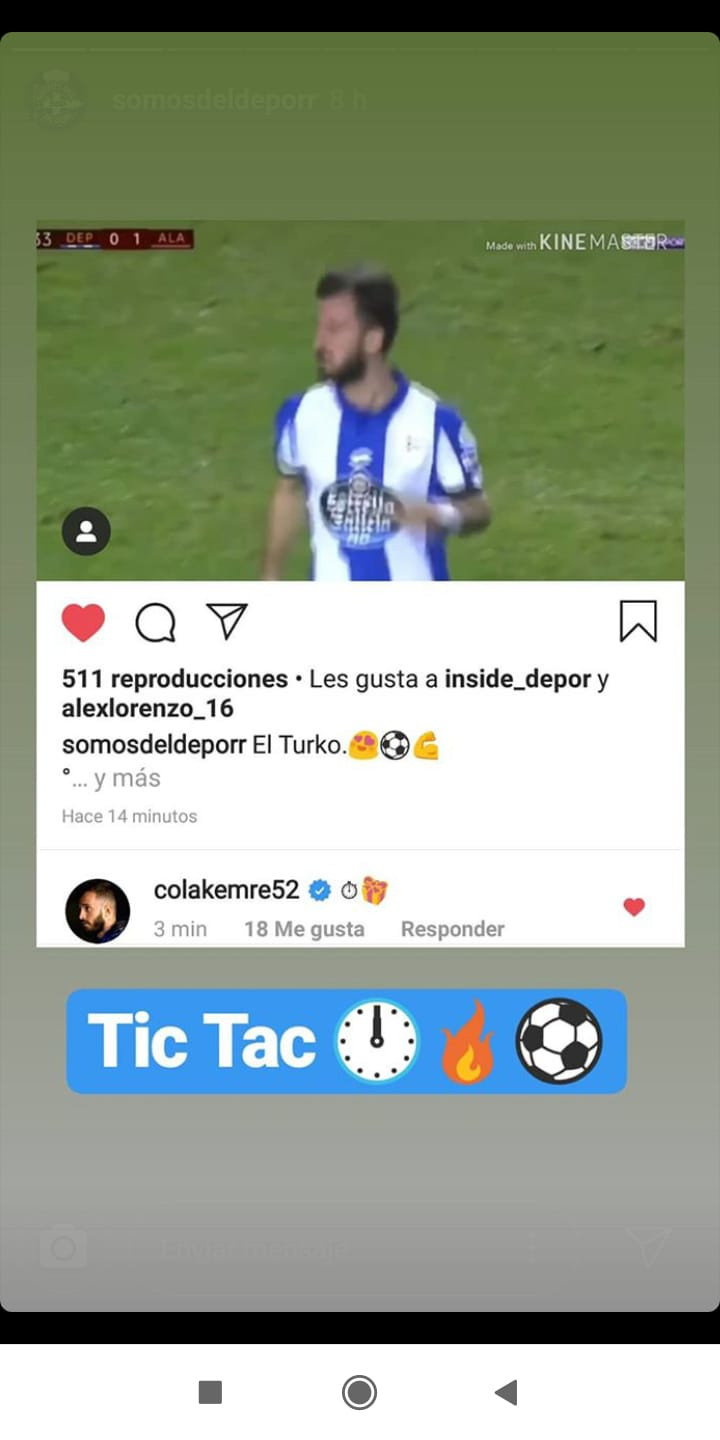Go back with the system back button
720x1440 pixels.
[506, 1392]
